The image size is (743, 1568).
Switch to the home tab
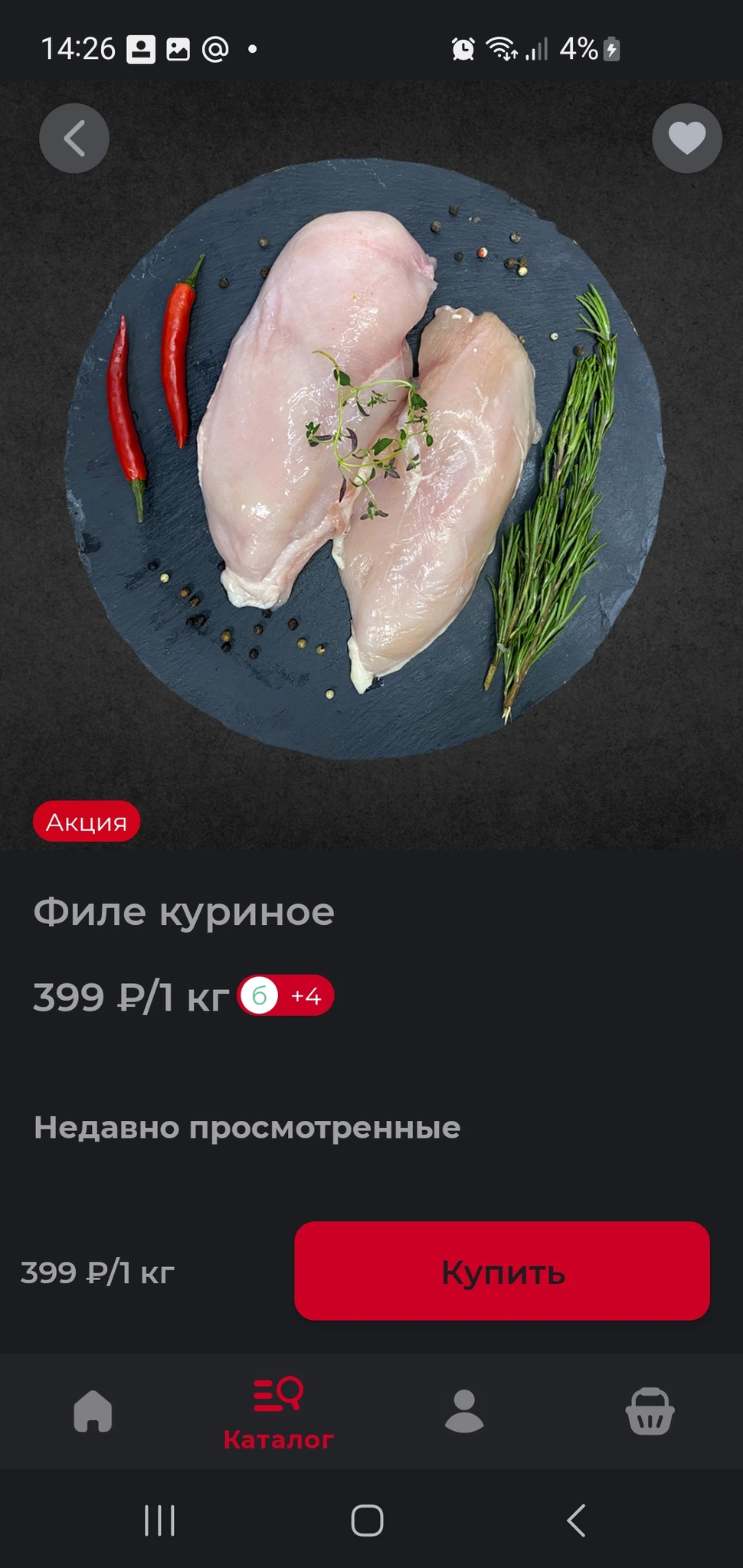click(93, 1411)
